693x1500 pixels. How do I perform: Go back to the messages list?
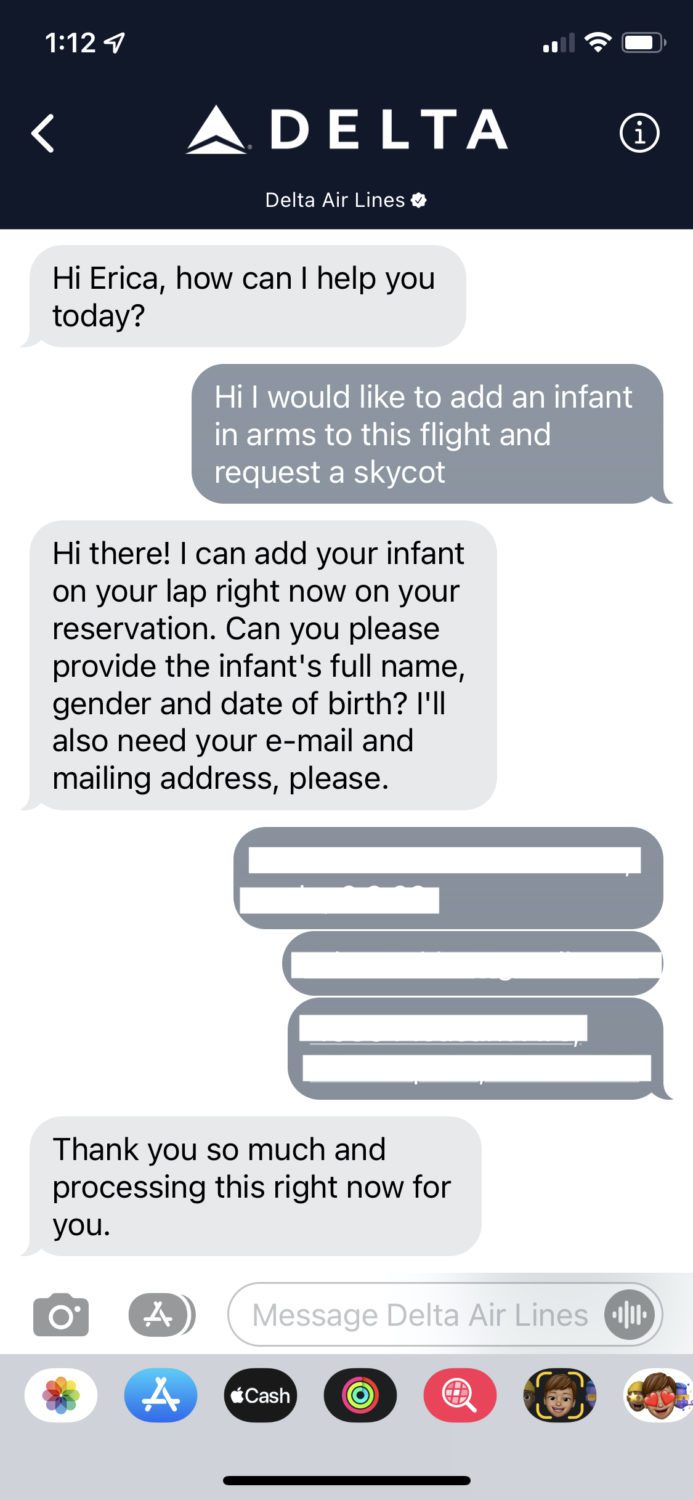click(x=42, y=133)
